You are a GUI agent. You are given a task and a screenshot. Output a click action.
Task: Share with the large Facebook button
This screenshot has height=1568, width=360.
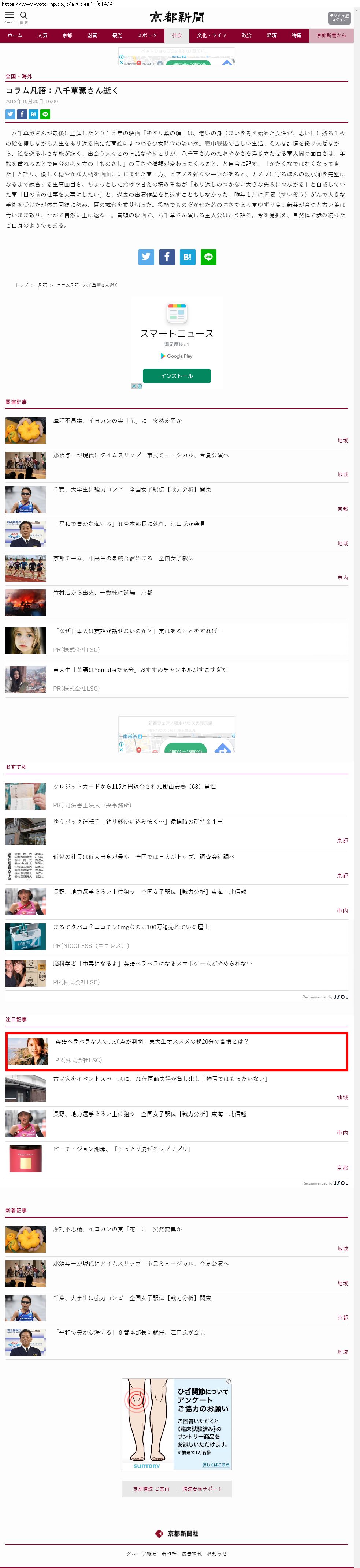[167, 257]
